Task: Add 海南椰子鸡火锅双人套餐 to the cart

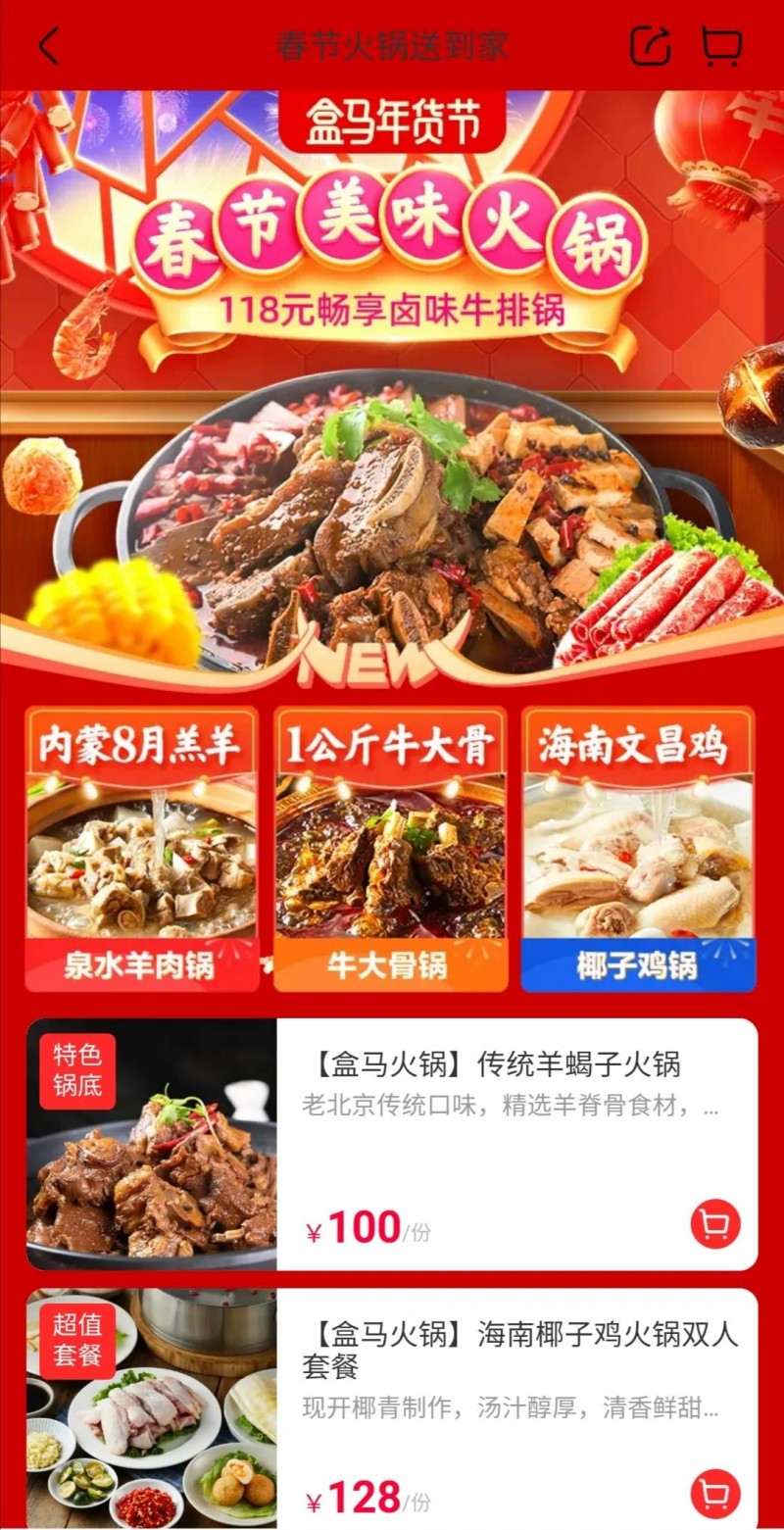Action: (715, 1496)
